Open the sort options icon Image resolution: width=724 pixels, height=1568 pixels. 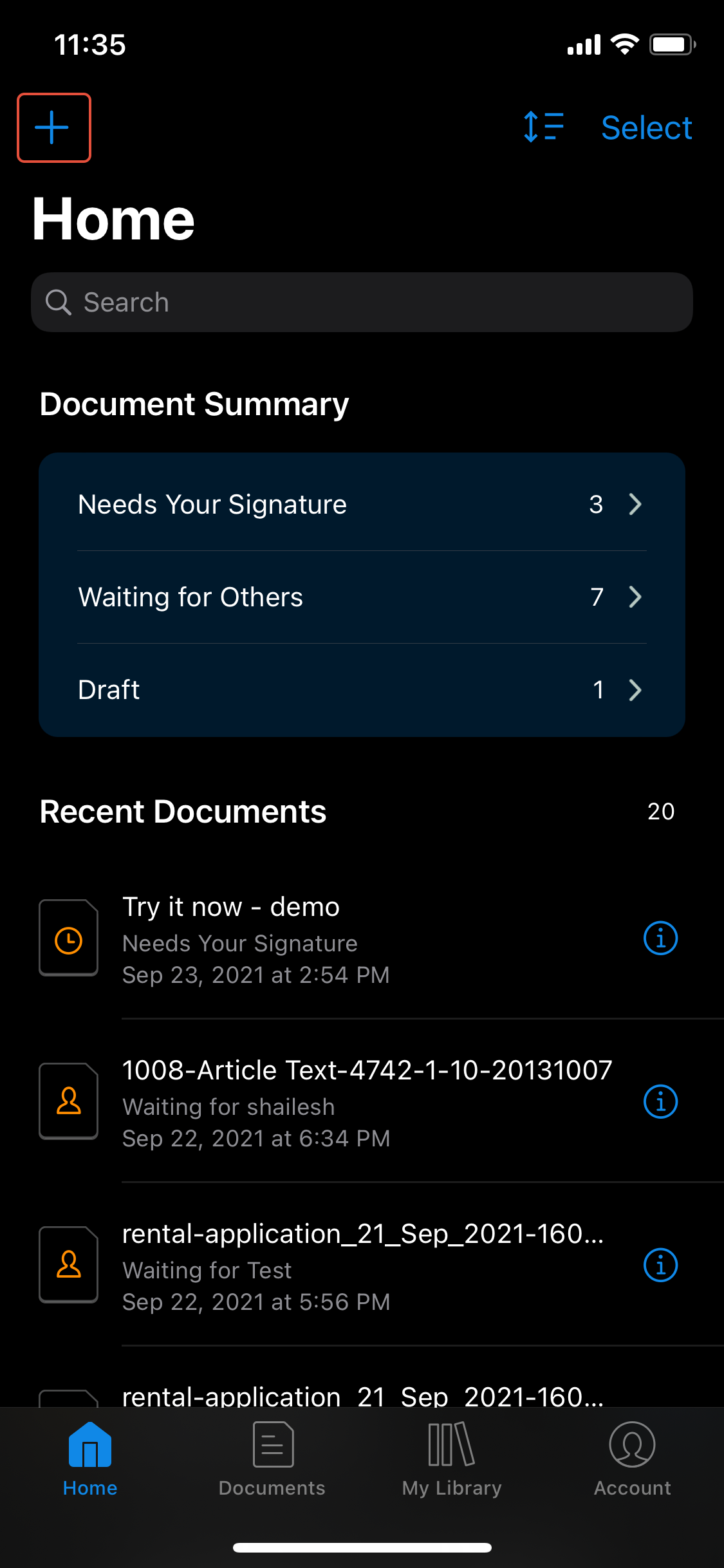544,127
